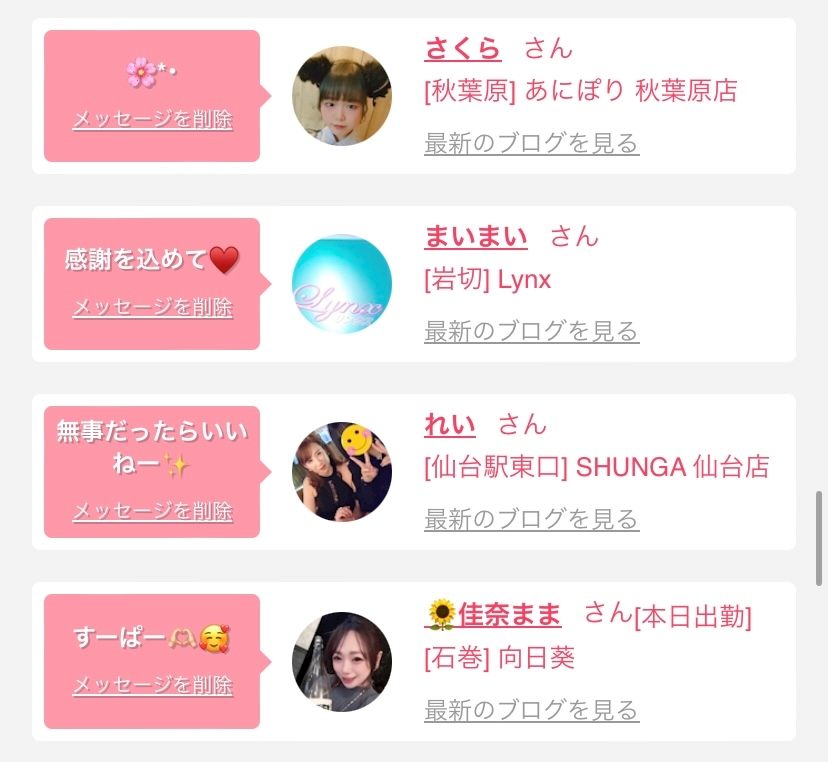Image resolution: width=828 pixels, height=762 pixels.
Task: Open さくら's profile name link
Action: point(462,48)
